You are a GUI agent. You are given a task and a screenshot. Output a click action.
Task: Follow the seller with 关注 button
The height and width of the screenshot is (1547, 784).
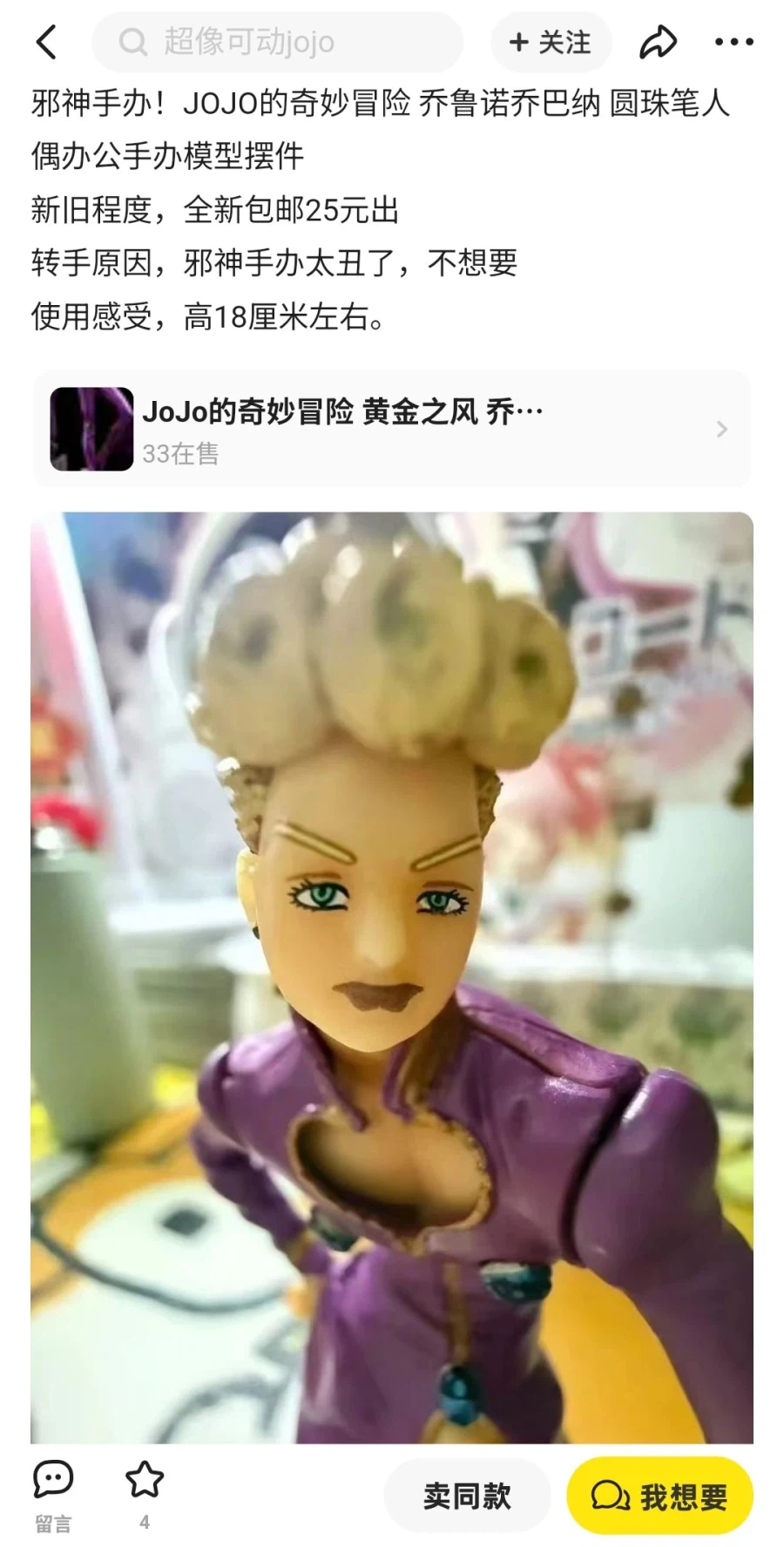pos(551,42)
